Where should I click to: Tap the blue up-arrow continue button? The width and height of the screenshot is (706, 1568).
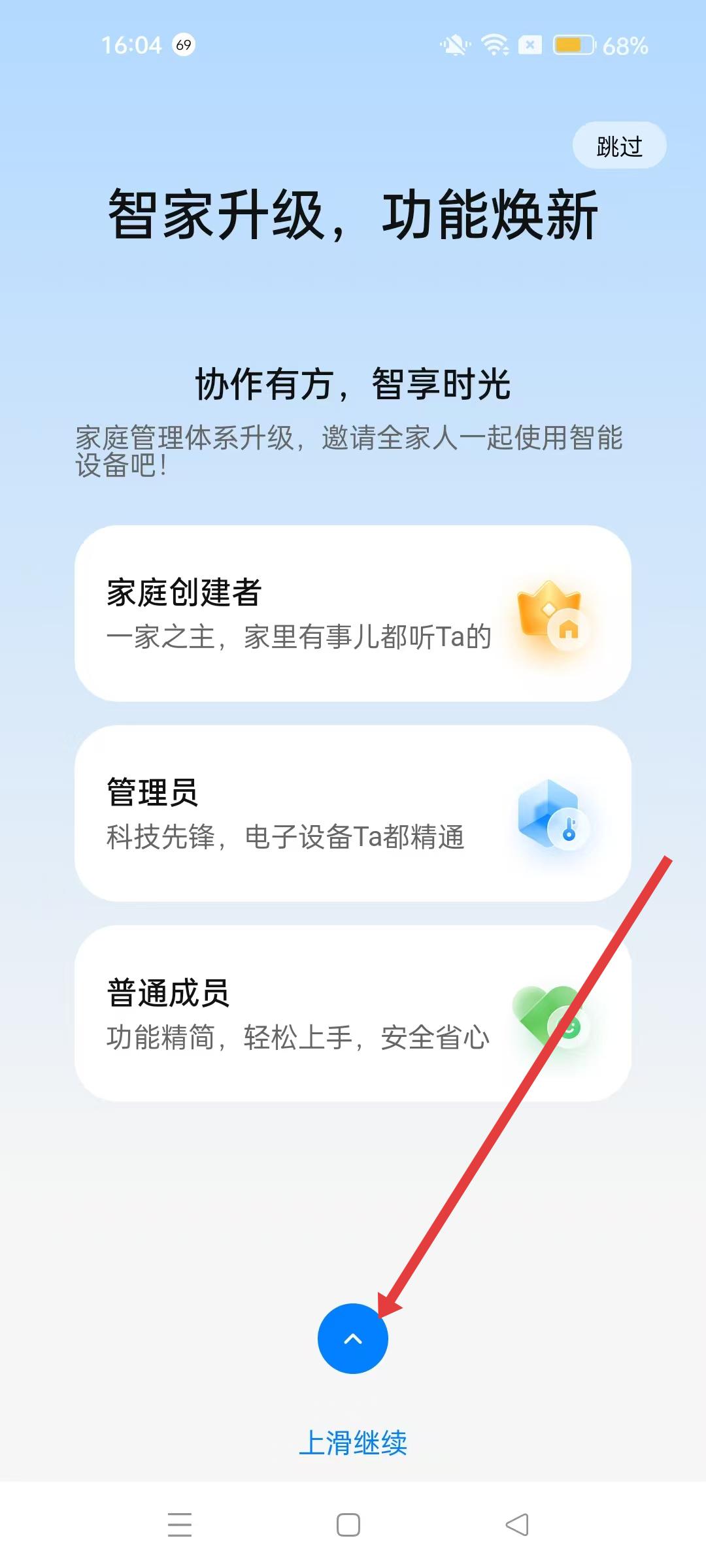click(353, 1339)
